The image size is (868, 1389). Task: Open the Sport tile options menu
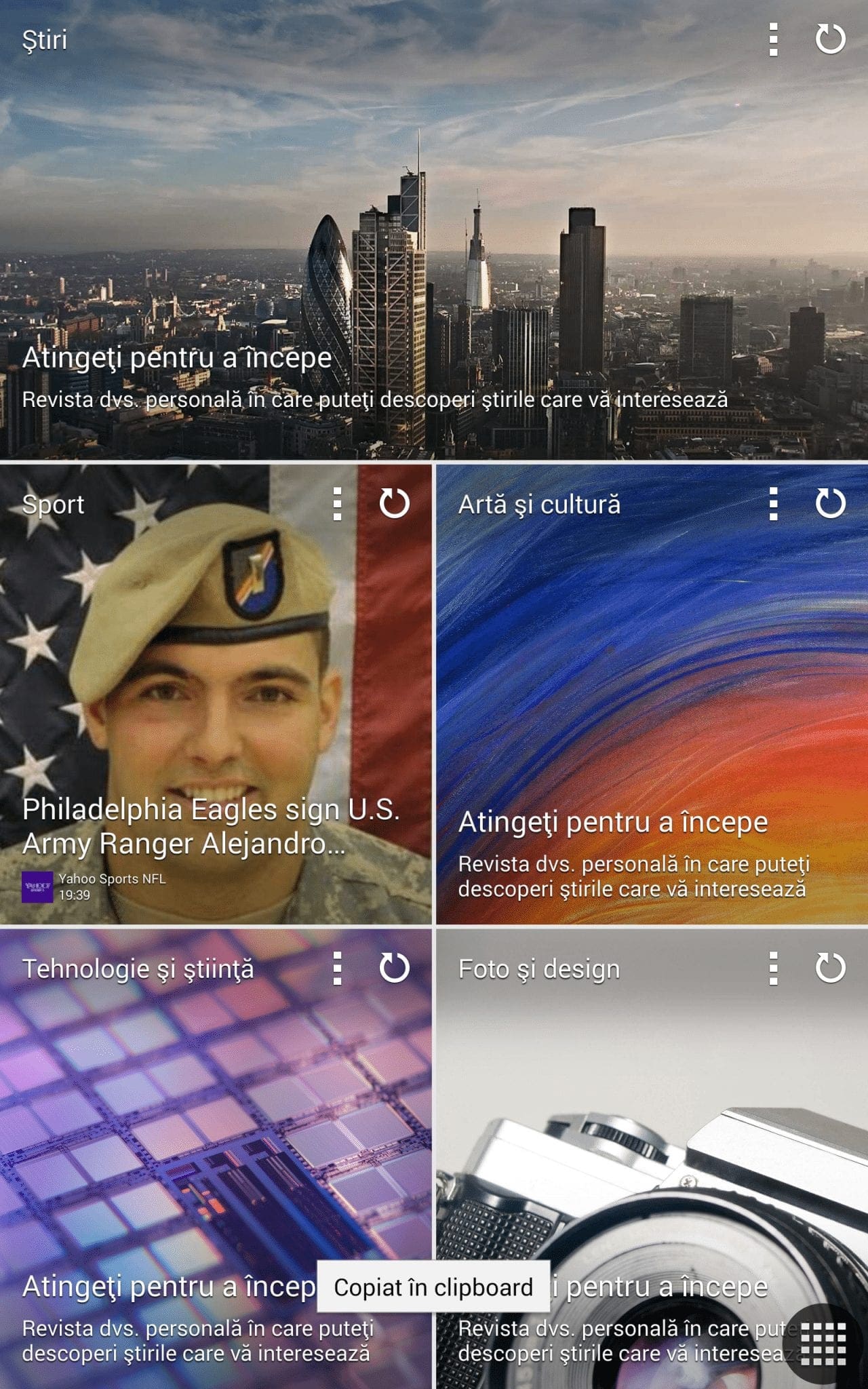click(x=337, y=504)
